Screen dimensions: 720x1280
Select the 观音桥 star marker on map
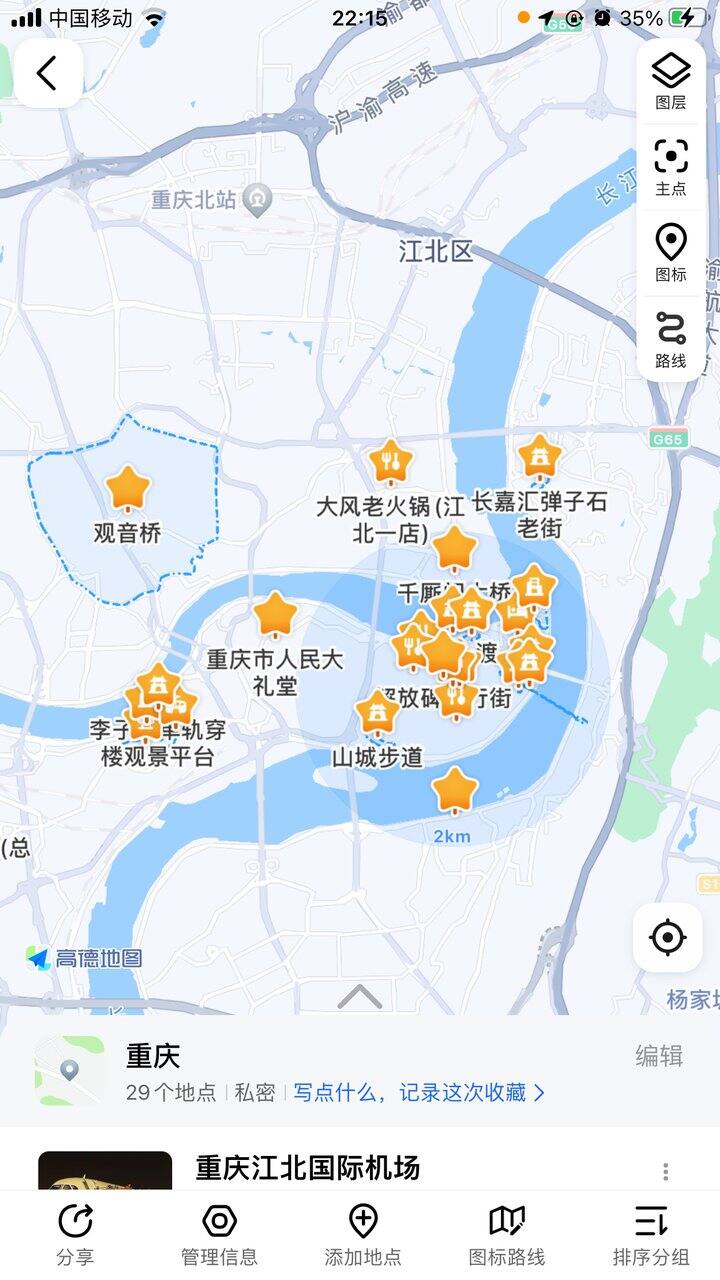128,488
